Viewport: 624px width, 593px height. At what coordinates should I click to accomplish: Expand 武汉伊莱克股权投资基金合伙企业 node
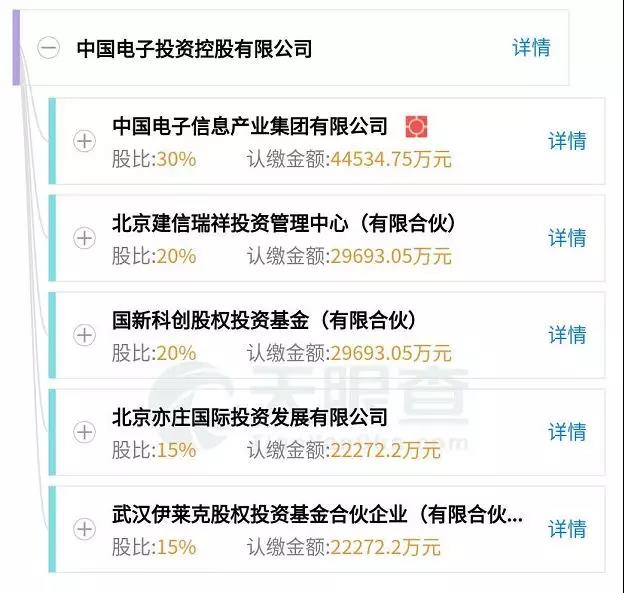point(84,529)
